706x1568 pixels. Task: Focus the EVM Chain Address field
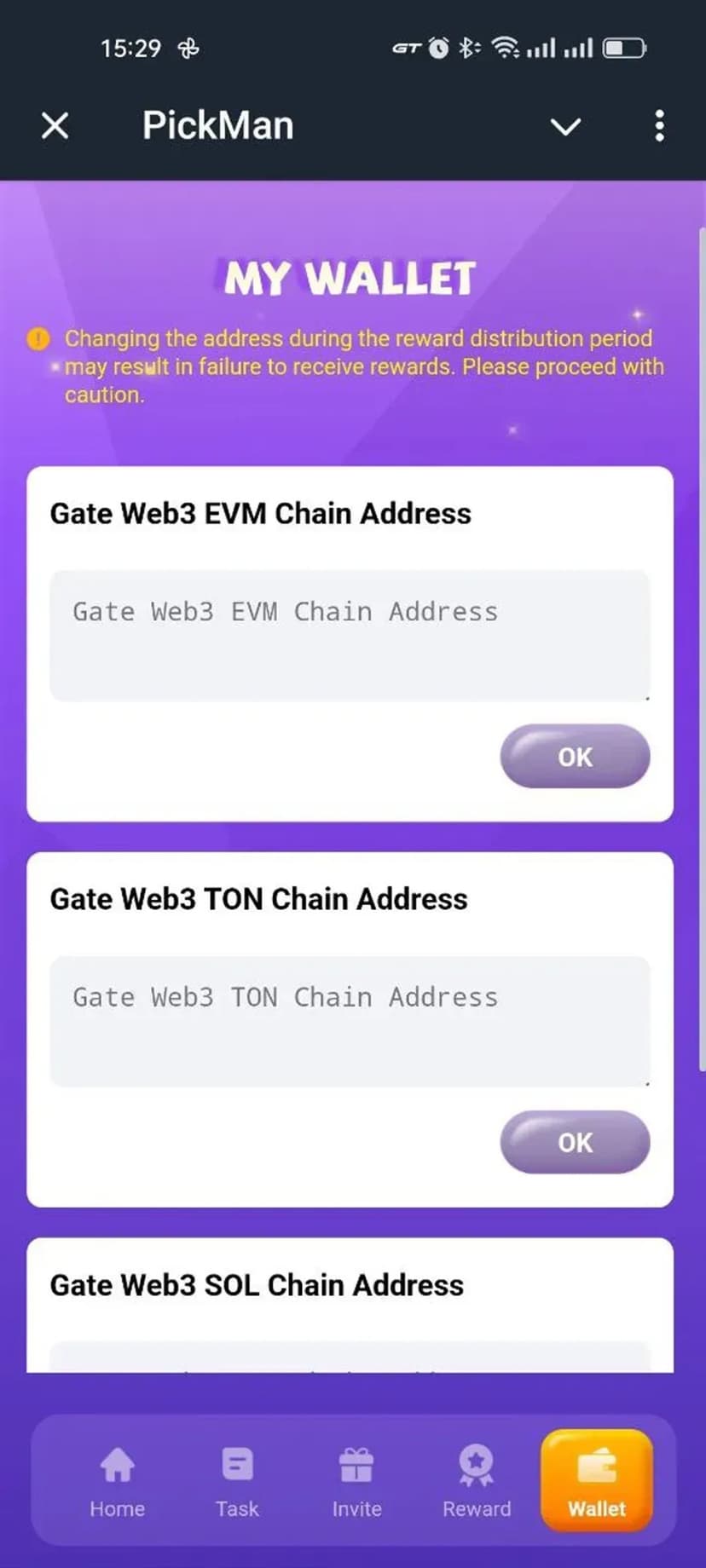click(x=350, y=636)
